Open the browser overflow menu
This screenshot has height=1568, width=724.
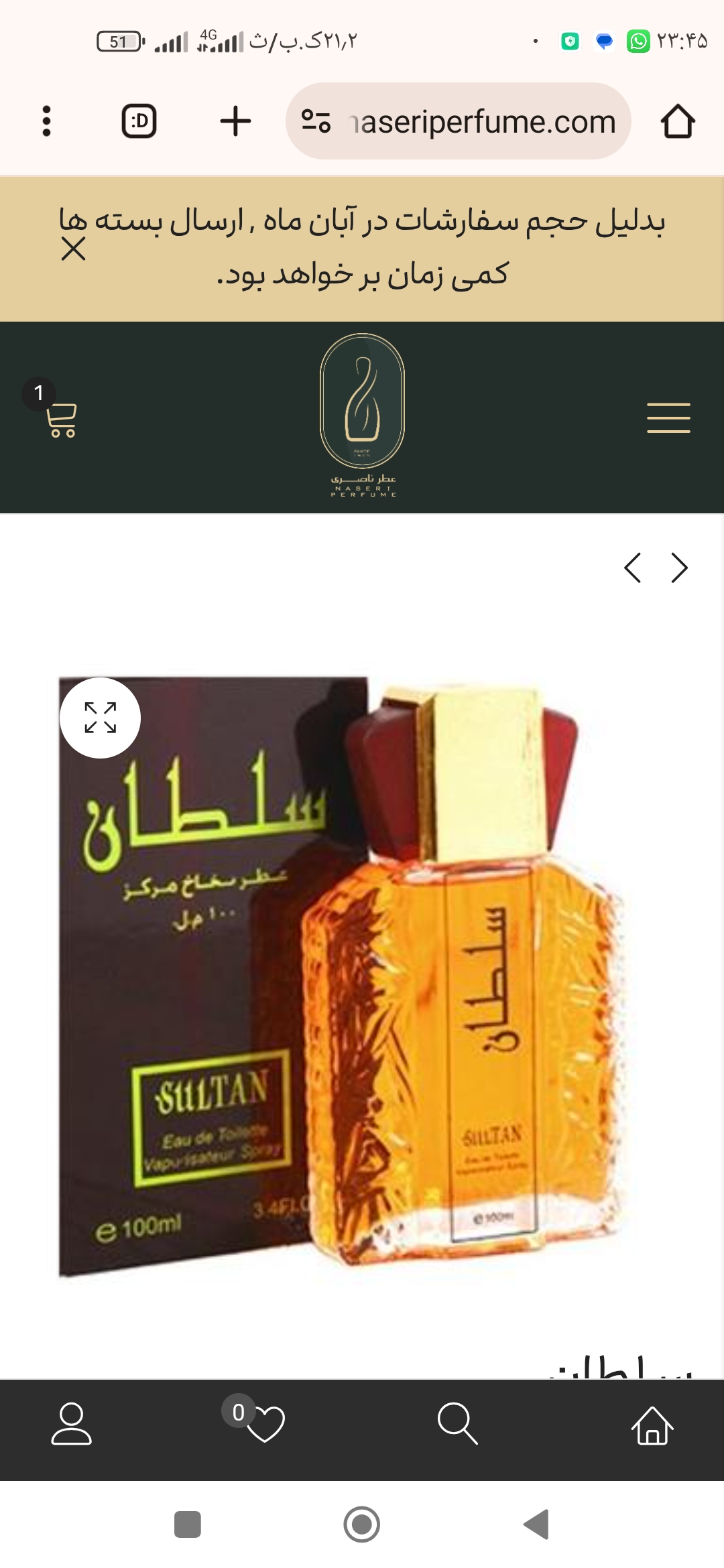(46, 121)
